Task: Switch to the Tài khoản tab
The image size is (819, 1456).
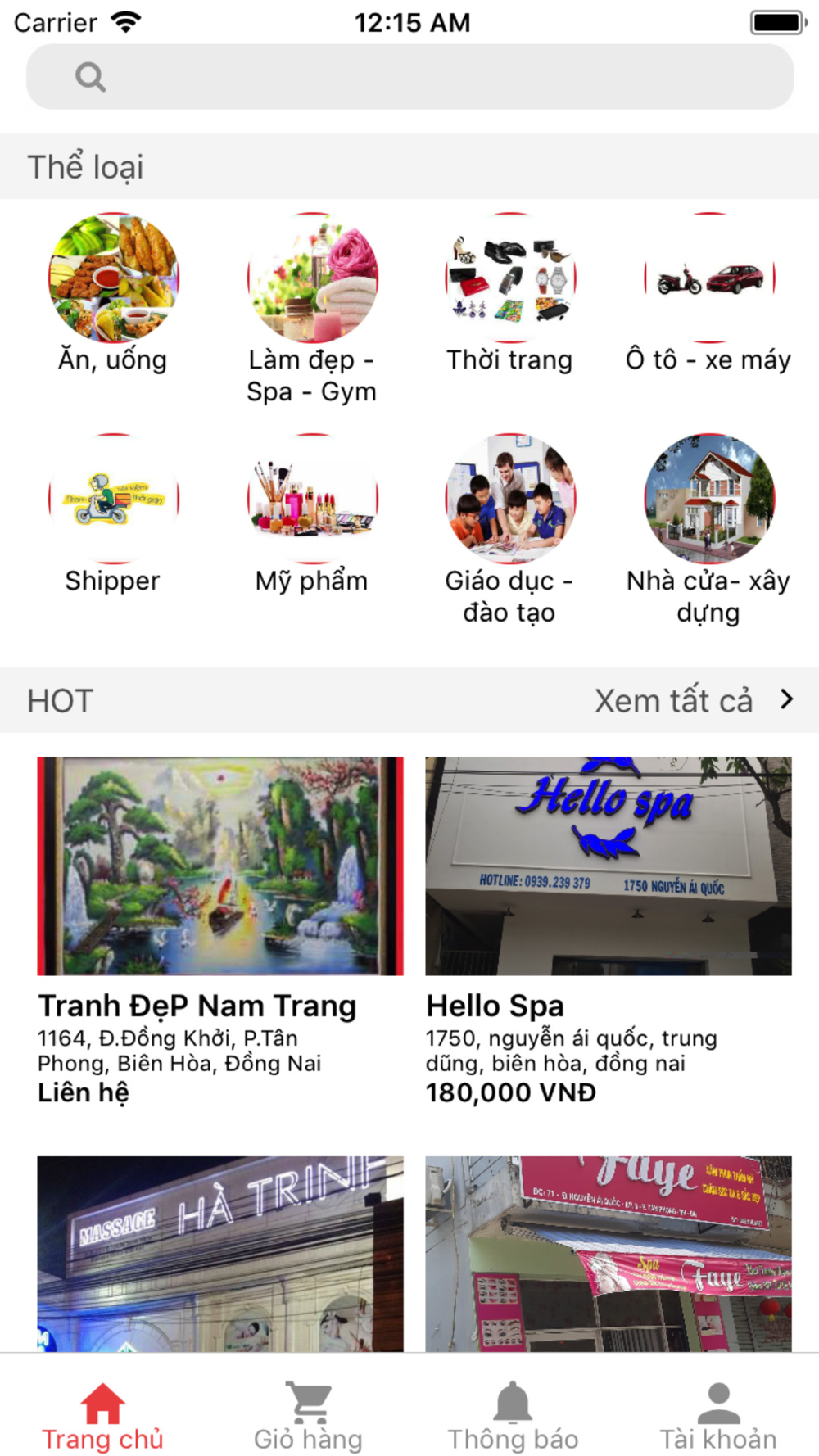Action: point(718,1415)
